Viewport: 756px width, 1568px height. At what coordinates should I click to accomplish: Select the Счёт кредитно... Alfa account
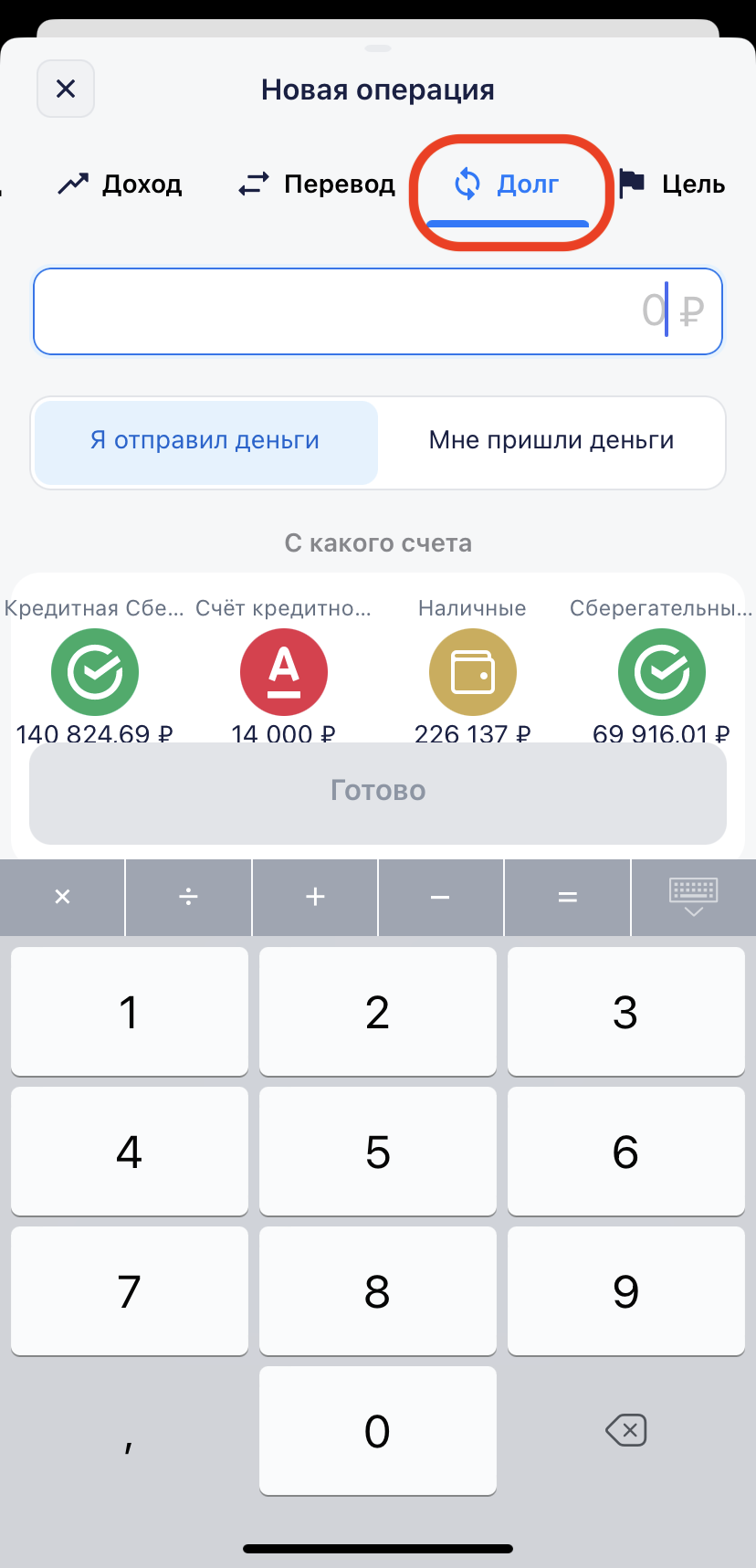(x=283, y=672)
